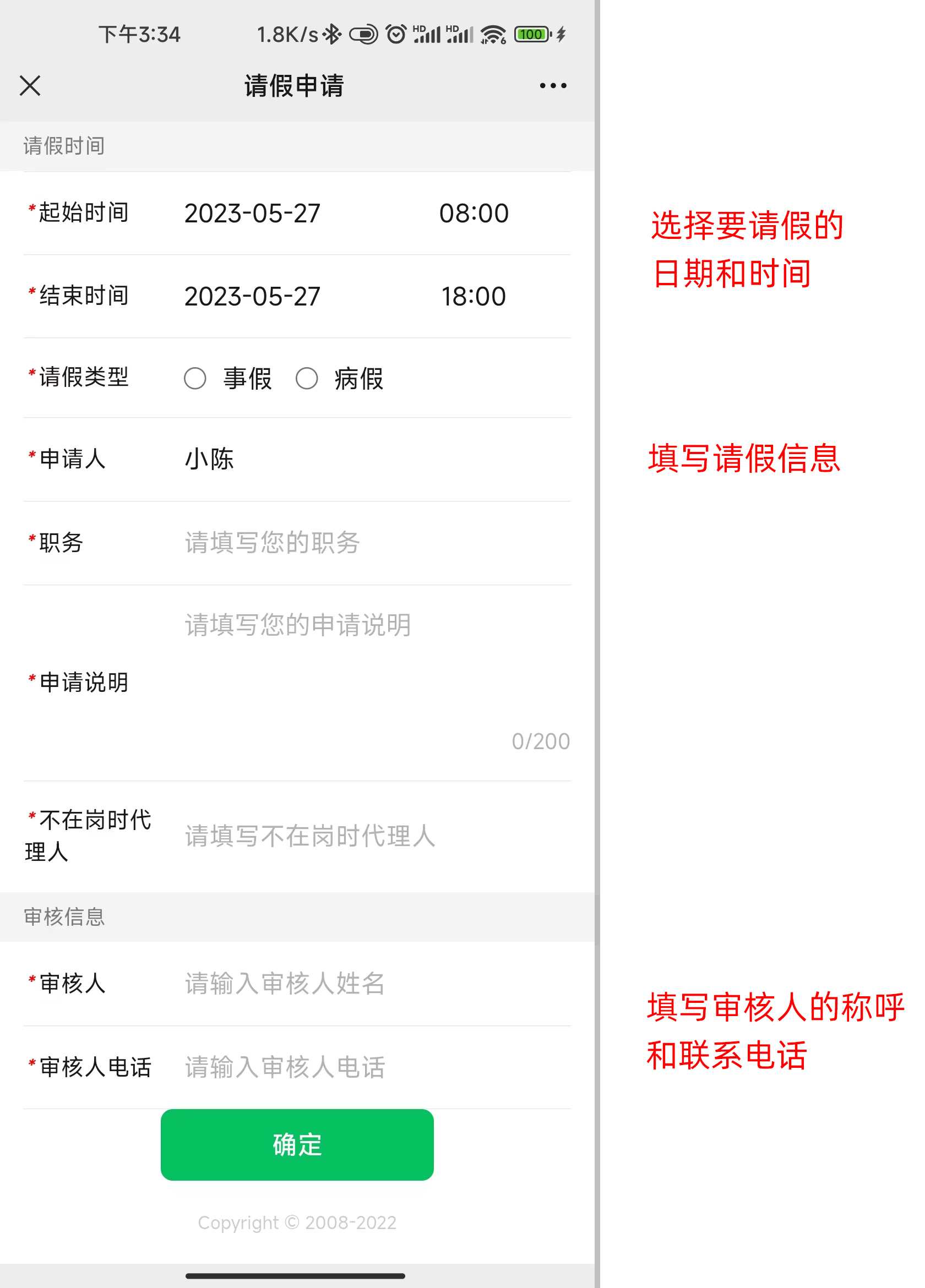The width and height of the screenshot is (925, 1288).
Task: Pick the 结束时间 date
Action: (252, 297)
